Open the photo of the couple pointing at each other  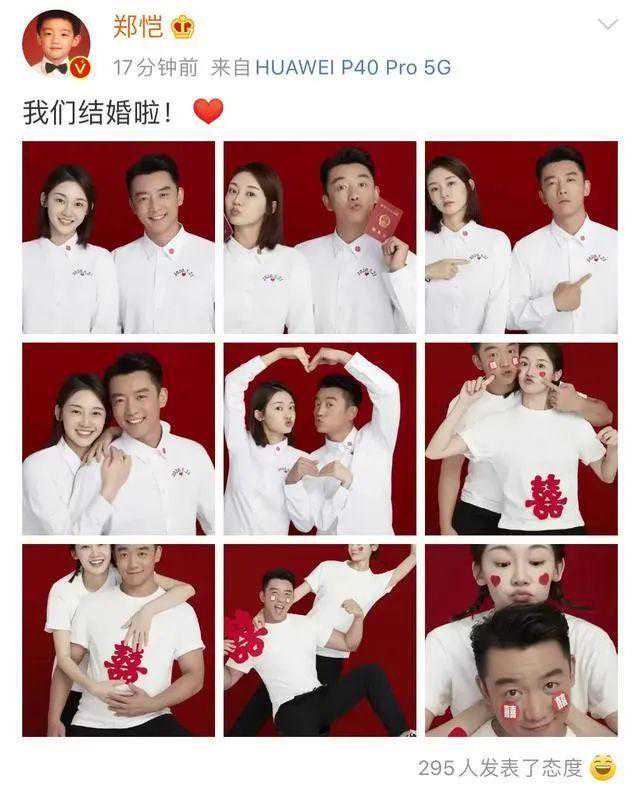pyautogui.click(x=521, y=237)
